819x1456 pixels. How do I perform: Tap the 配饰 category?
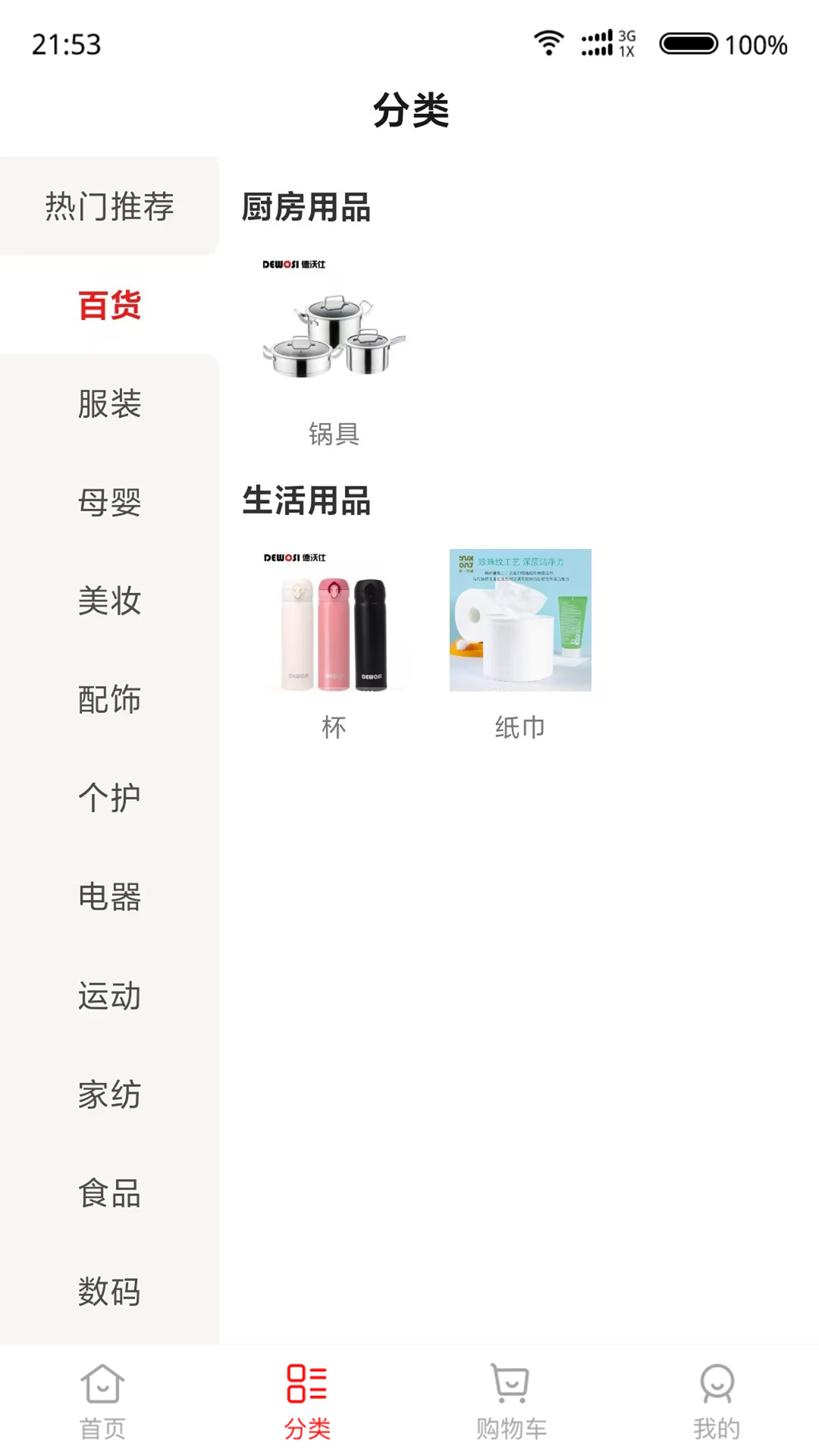pyautogui.click(x=109, y=699)
